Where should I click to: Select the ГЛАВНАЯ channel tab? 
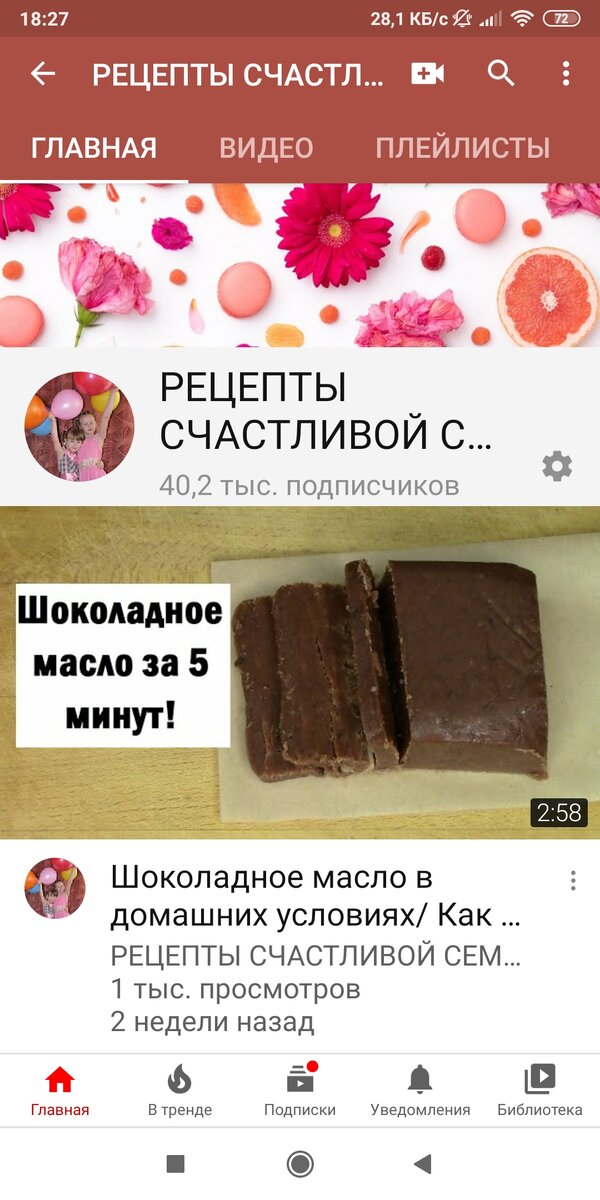pos(94,148)
